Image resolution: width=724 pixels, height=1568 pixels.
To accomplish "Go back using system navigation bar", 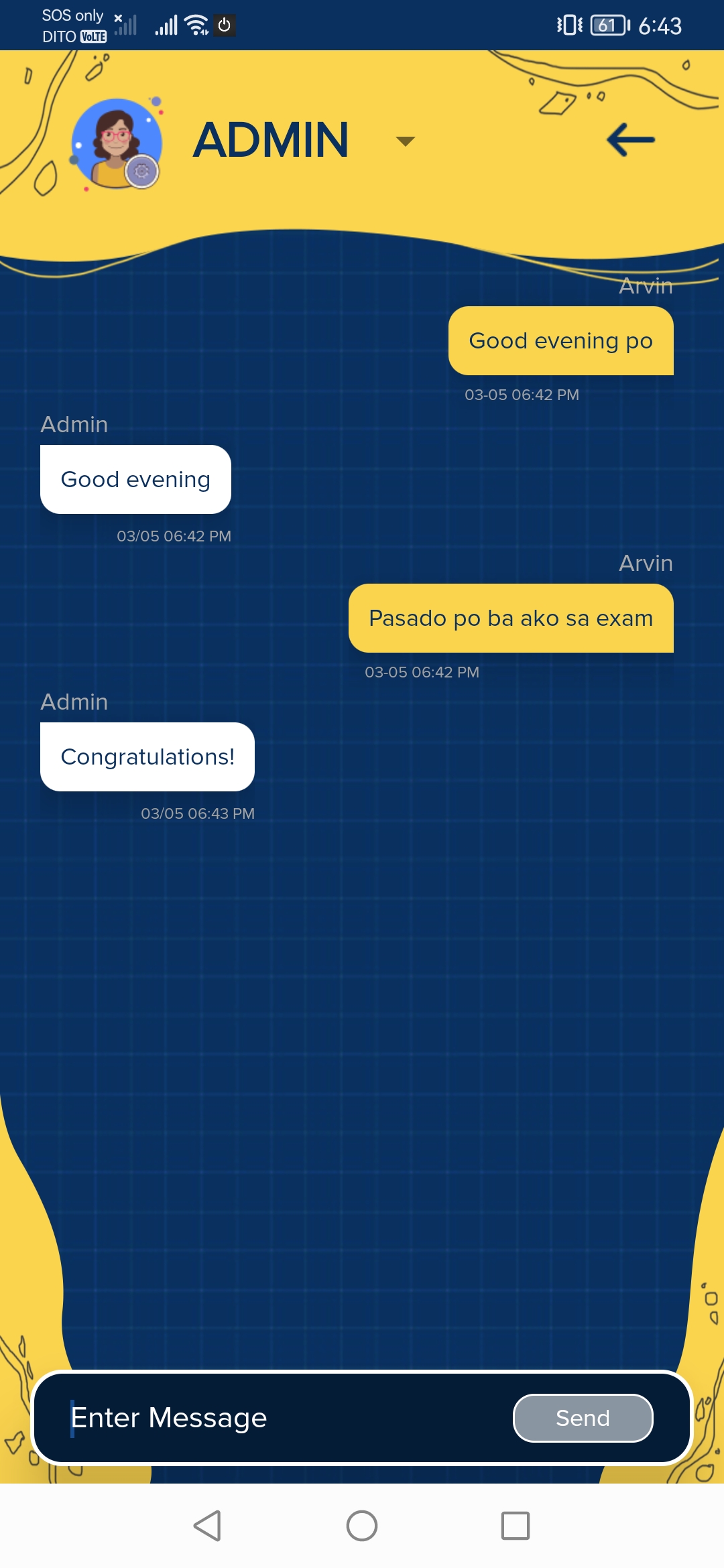I will [x=207, y=1526].
